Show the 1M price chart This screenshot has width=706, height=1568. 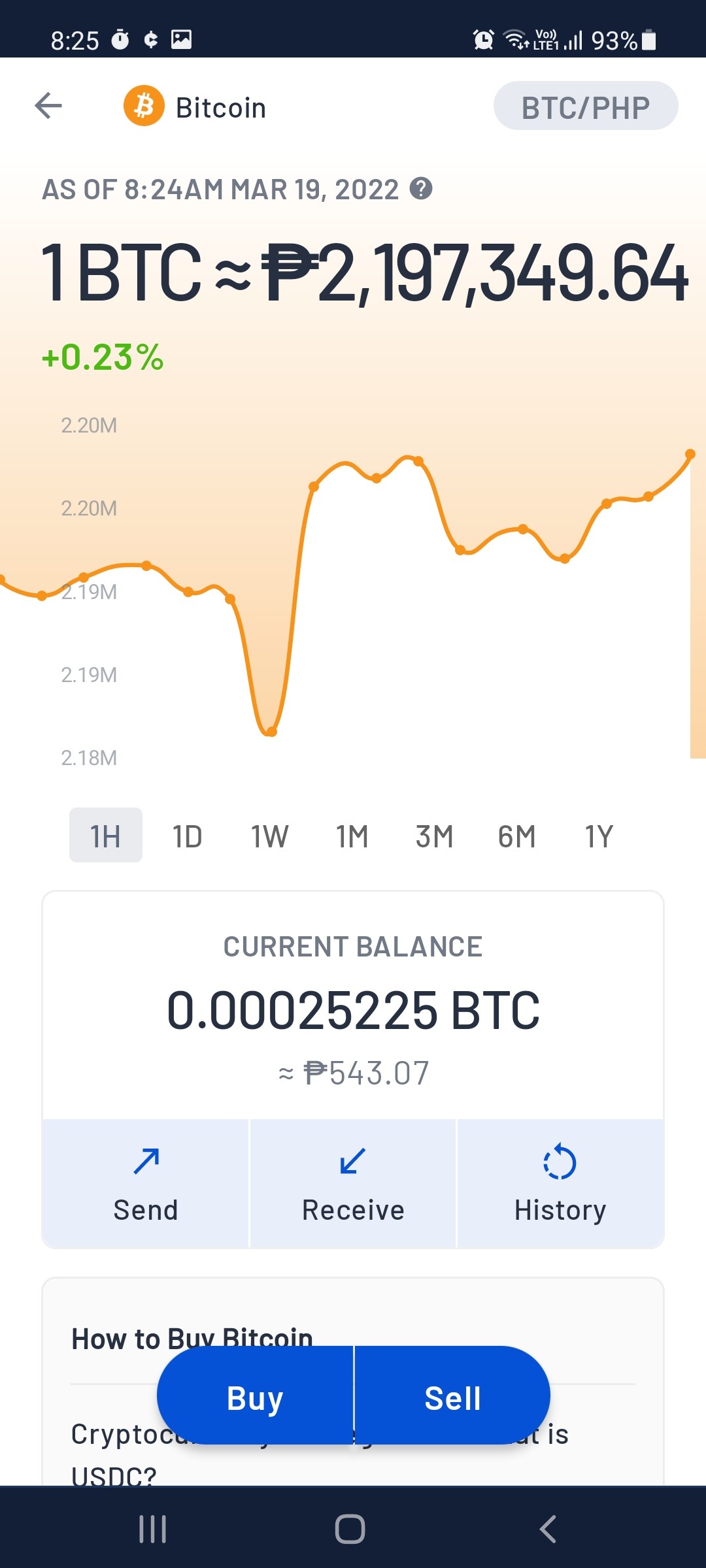[x=352, y=836]
